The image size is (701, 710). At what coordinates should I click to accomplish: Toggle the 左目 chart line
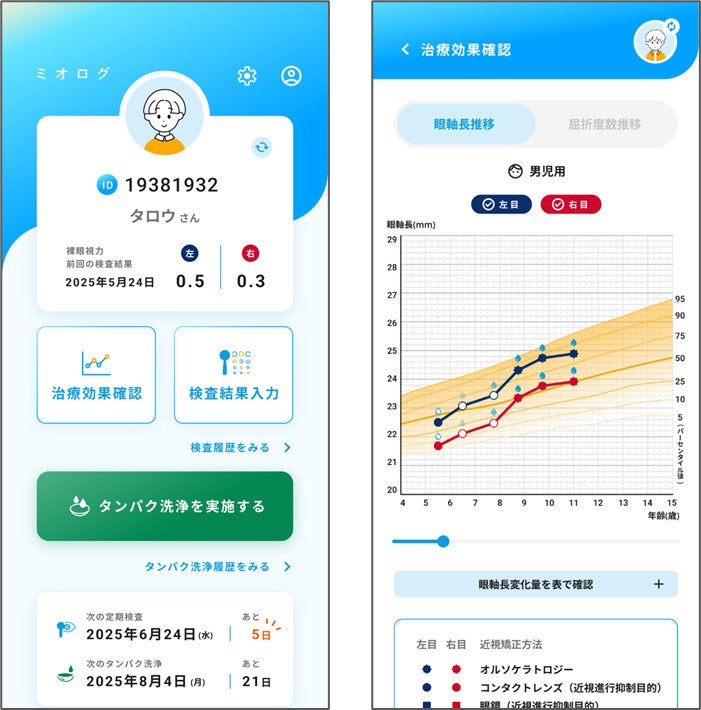(x=501, y=205)
